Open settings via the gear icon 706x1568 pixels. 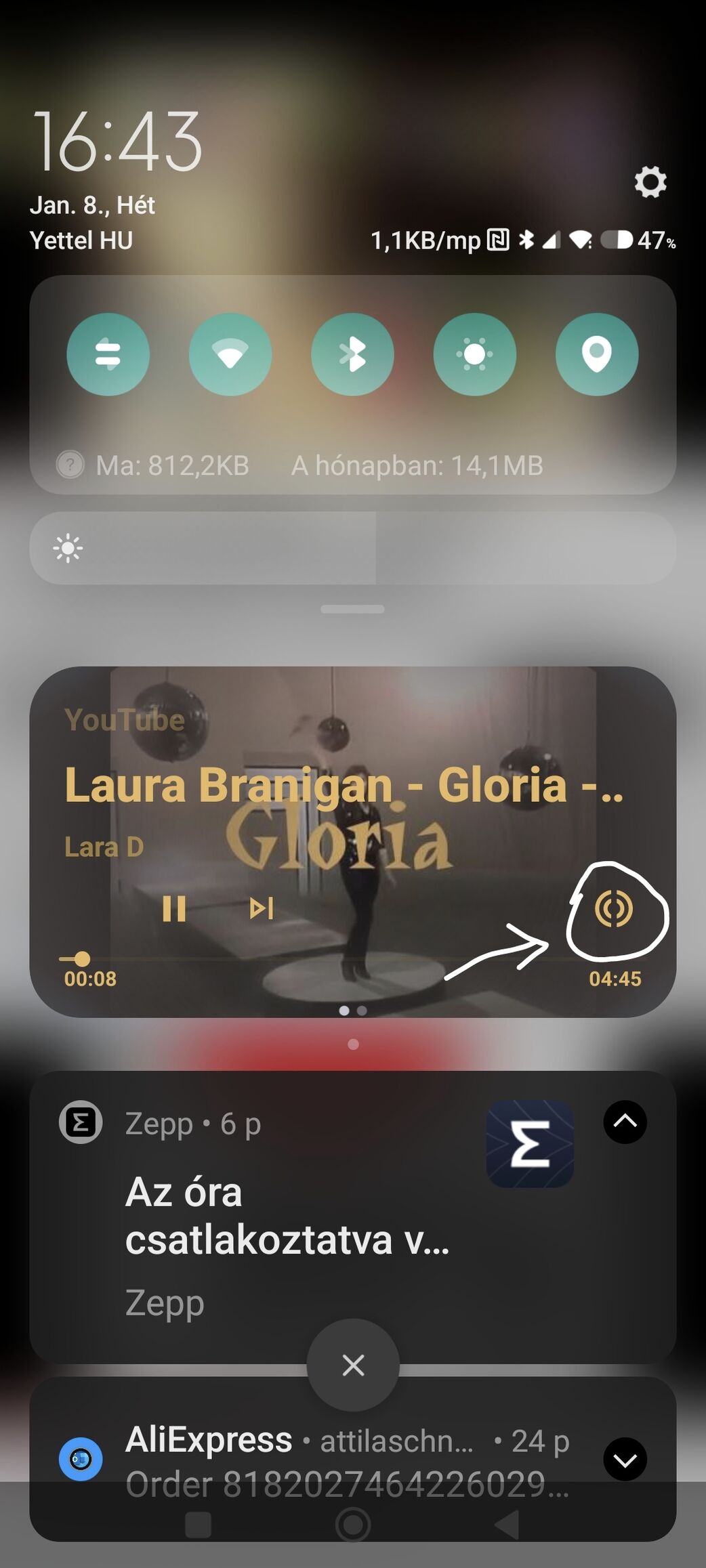[650, 182]
